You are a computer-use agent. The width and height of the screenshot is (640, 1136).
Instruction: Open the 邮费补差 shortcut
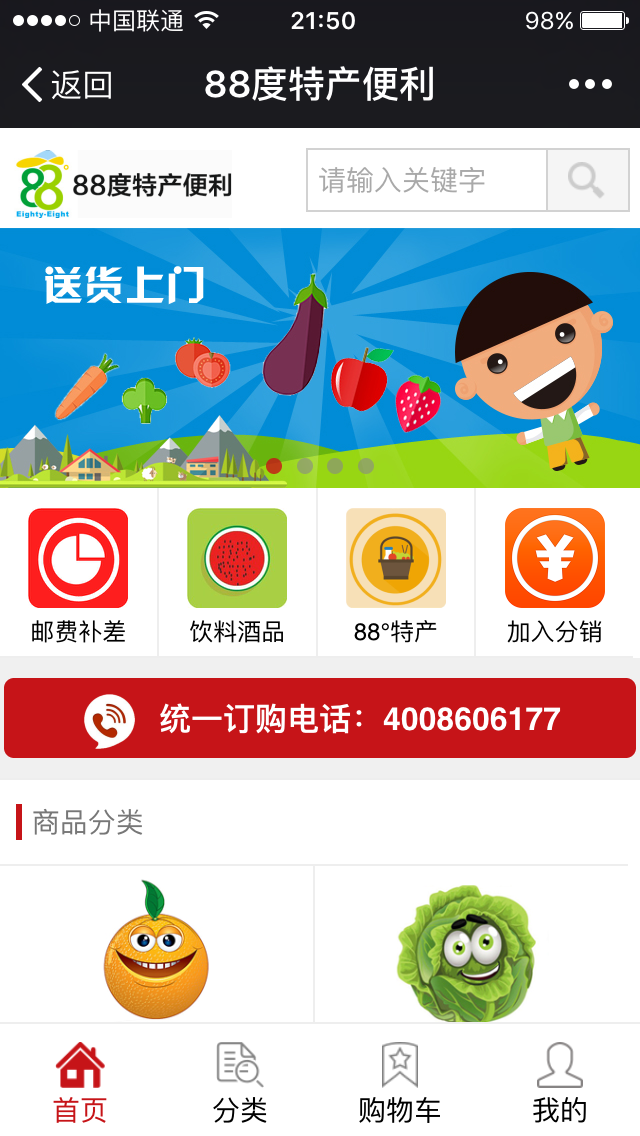78,573
